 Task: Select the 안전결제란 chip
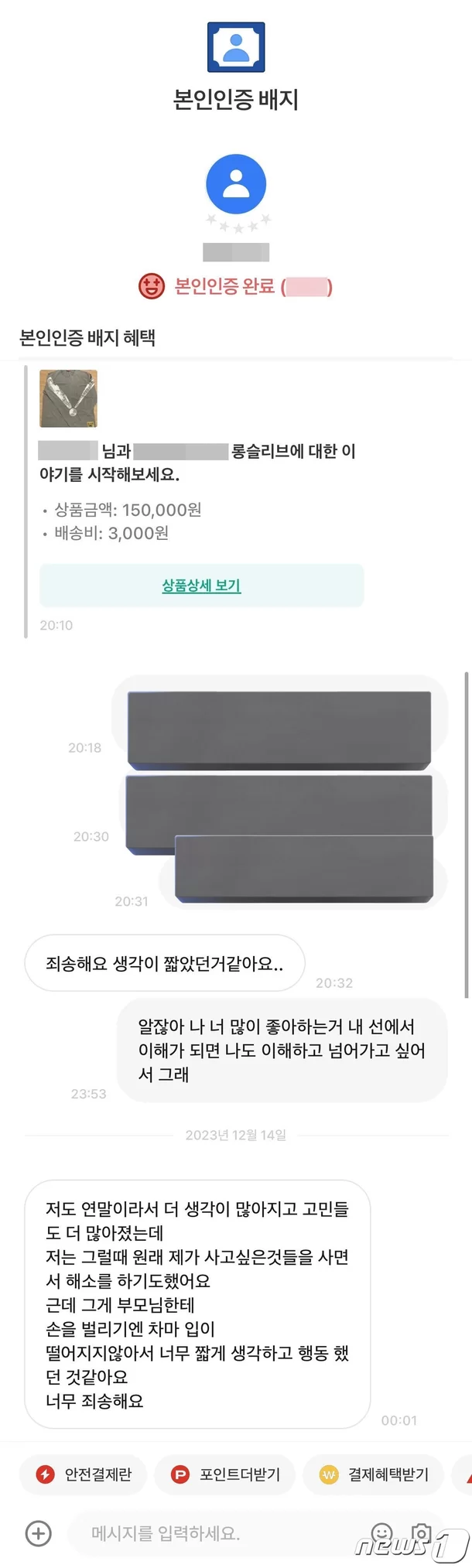coord(84,1474)
